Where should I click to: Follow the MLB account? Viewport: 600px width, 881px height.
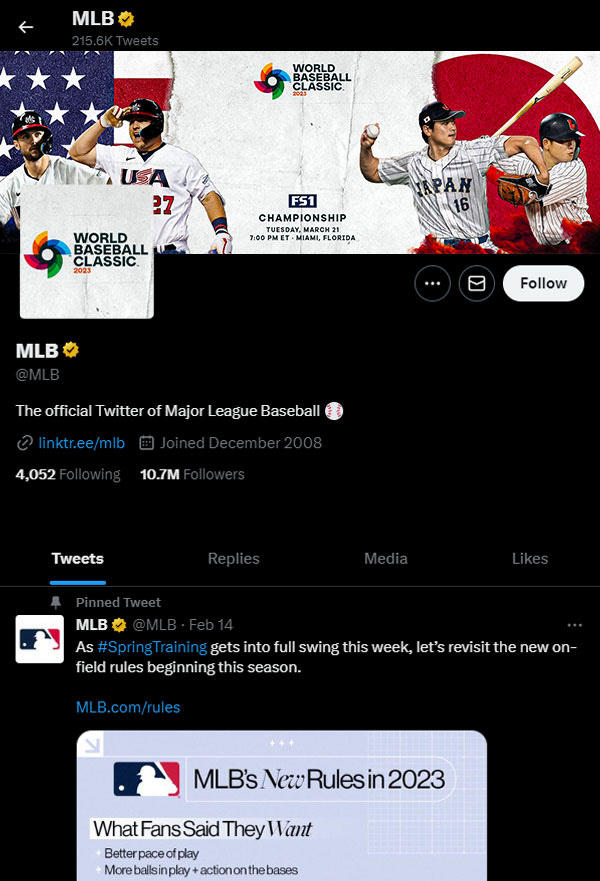coord(543,283)
